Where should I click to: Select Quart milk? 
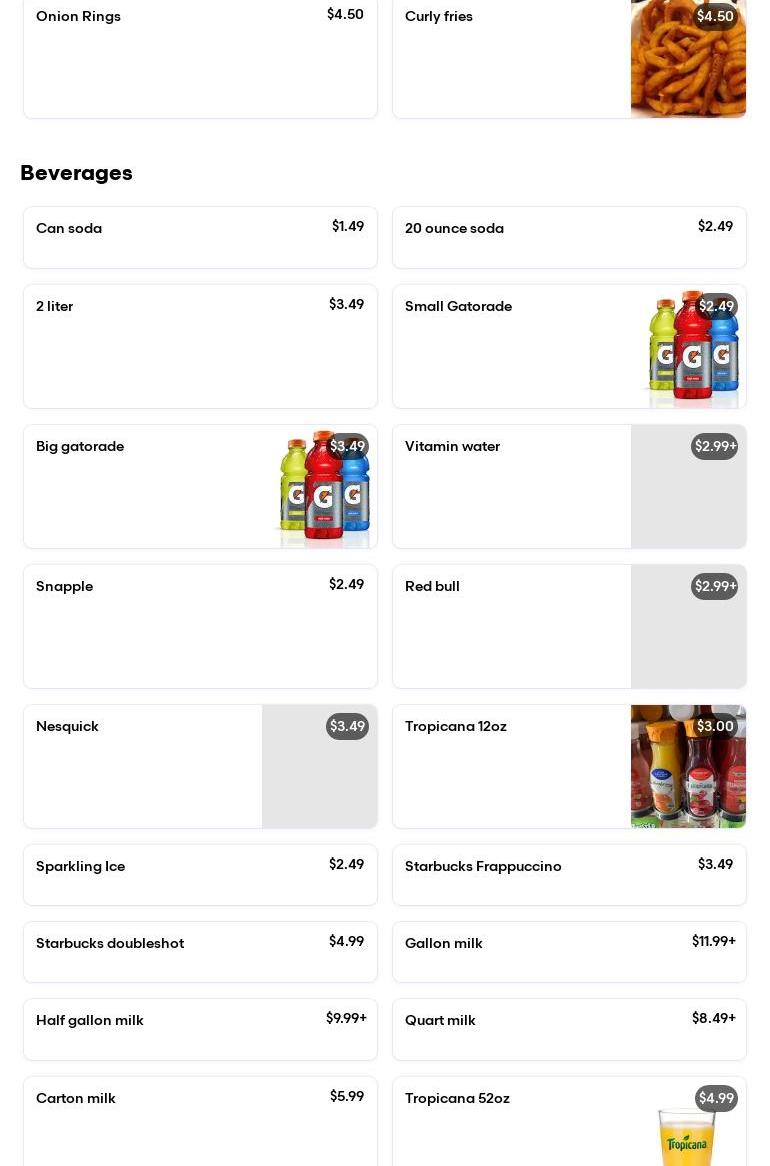pyautogui.click(x=569, y=1029)
